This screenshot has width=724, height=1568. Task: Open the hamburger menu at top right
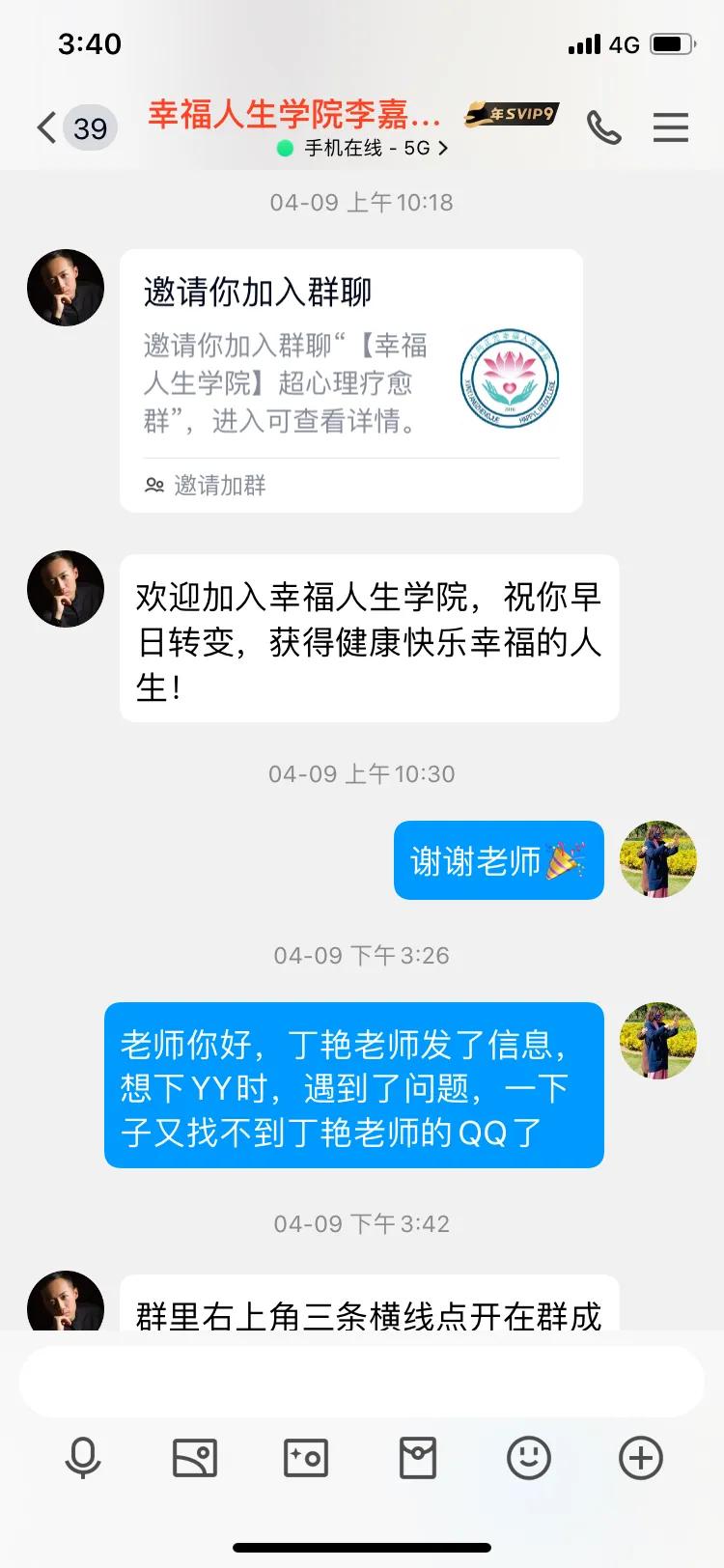pyautogui.click(x=671, y=127)
